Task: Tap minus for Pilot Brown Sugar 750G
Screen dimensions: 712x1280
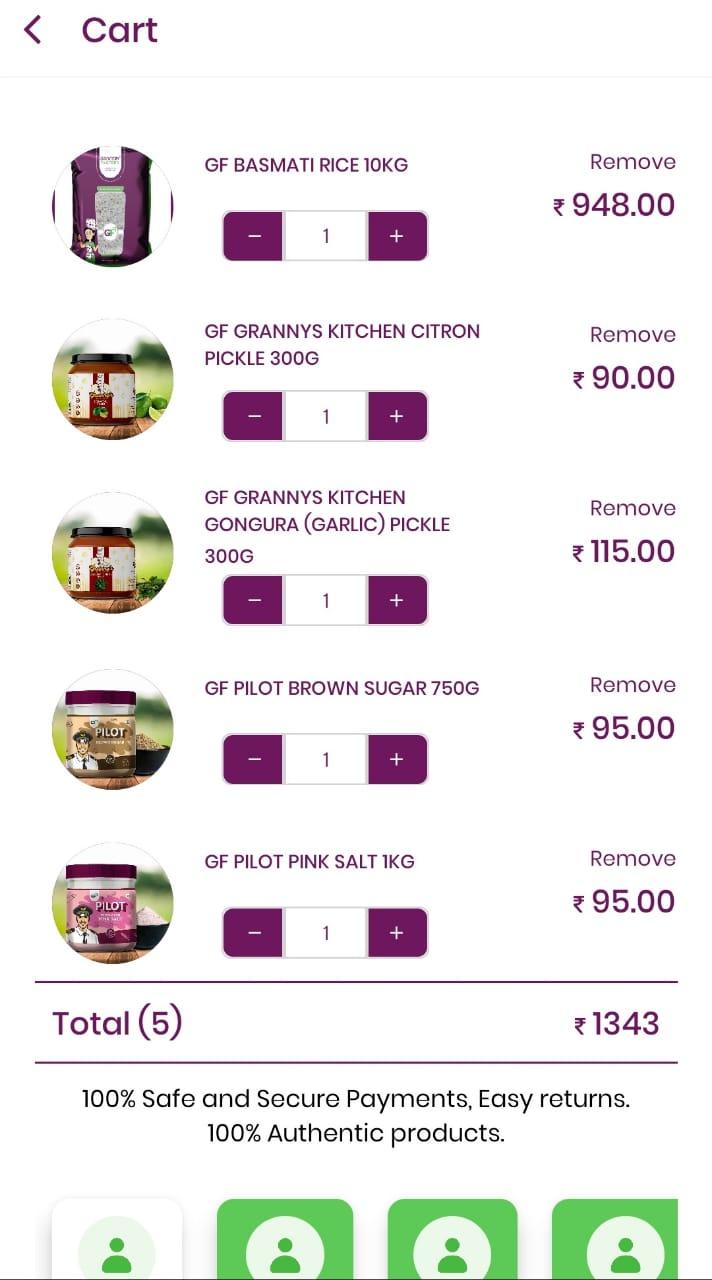Action: pyautogui.click(x=254, y=759)
